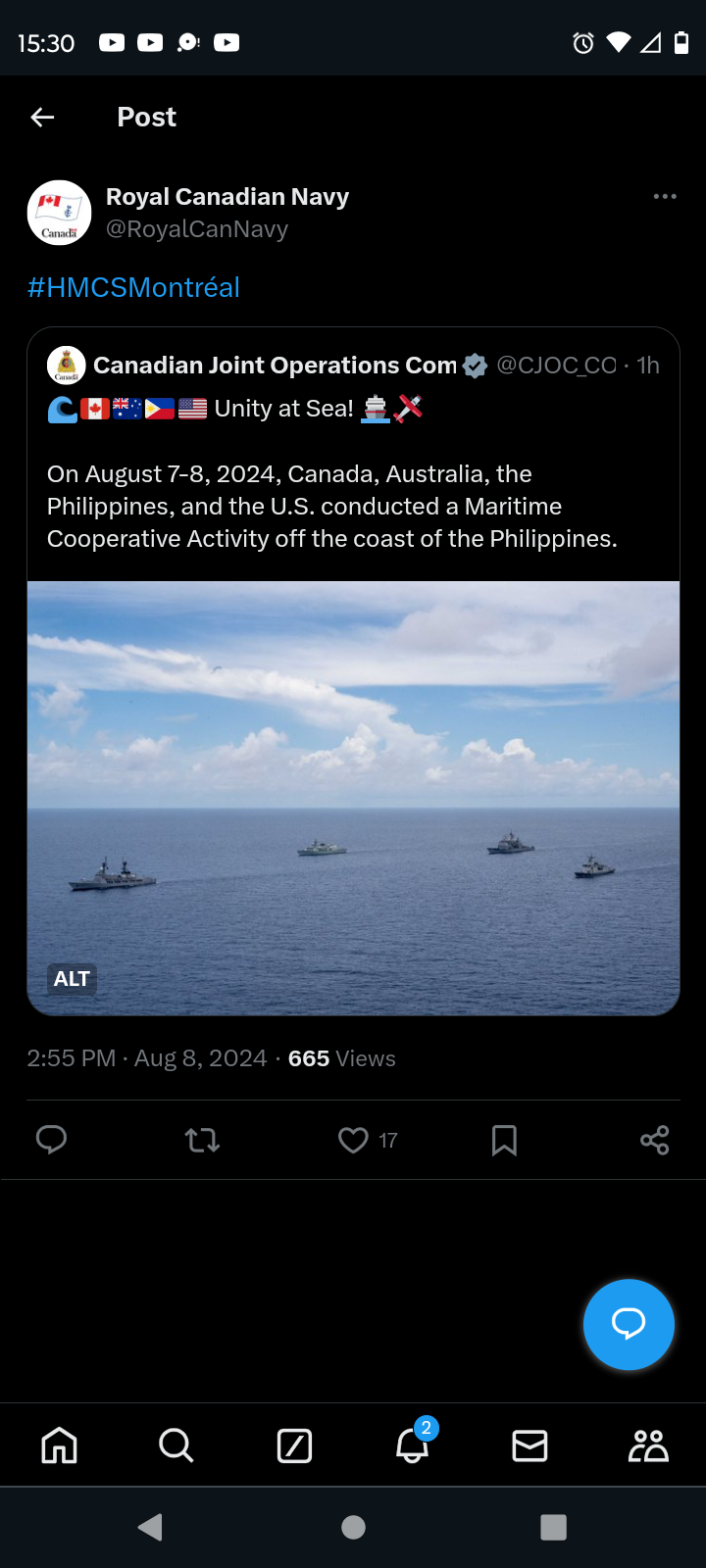
Task: Go back using the arrow next to Post
Action: pyautogui.click(x=42, y=118)
